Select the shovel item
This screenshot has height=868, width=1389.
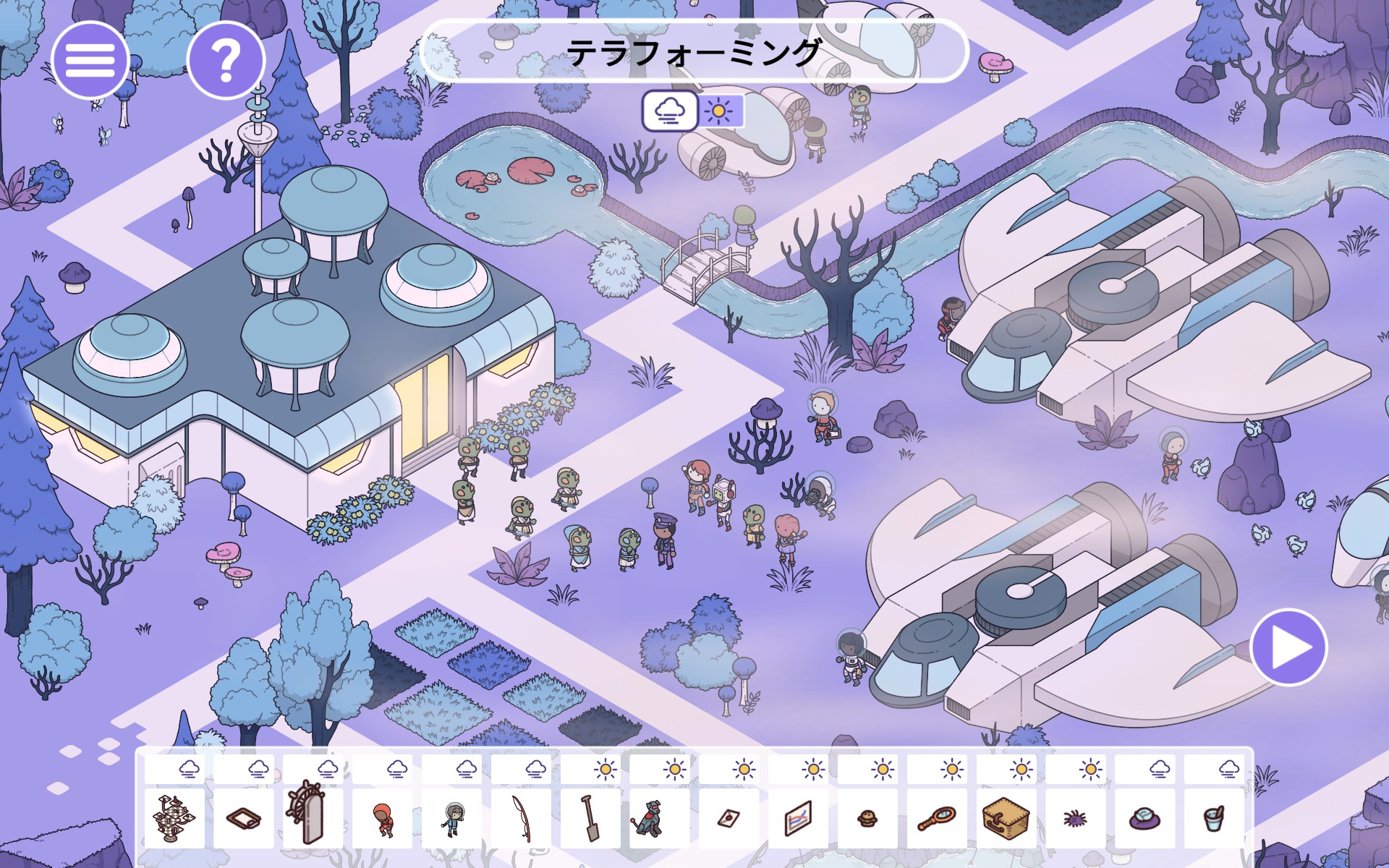[x=590, y=819]
